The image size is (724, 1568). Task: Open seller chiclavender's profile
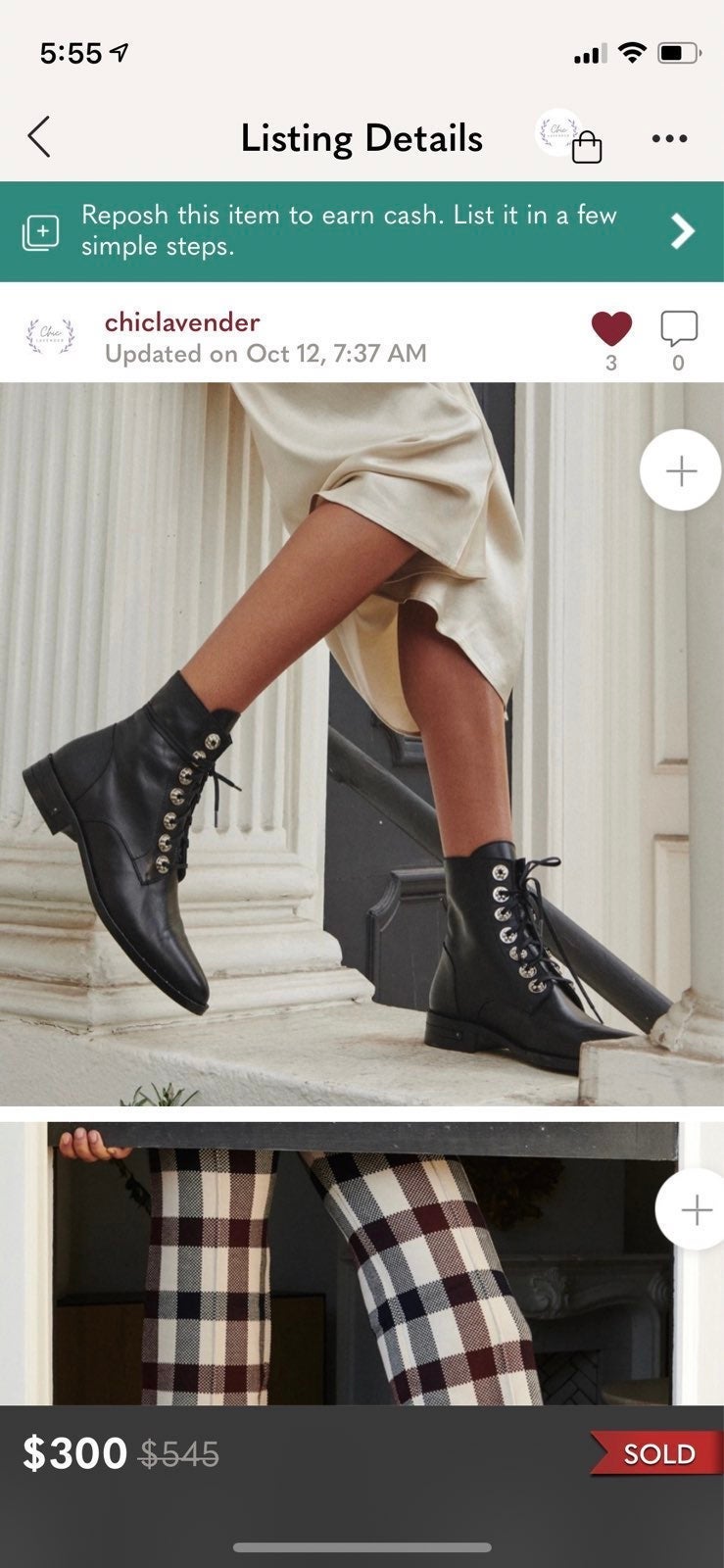point(182,321)
